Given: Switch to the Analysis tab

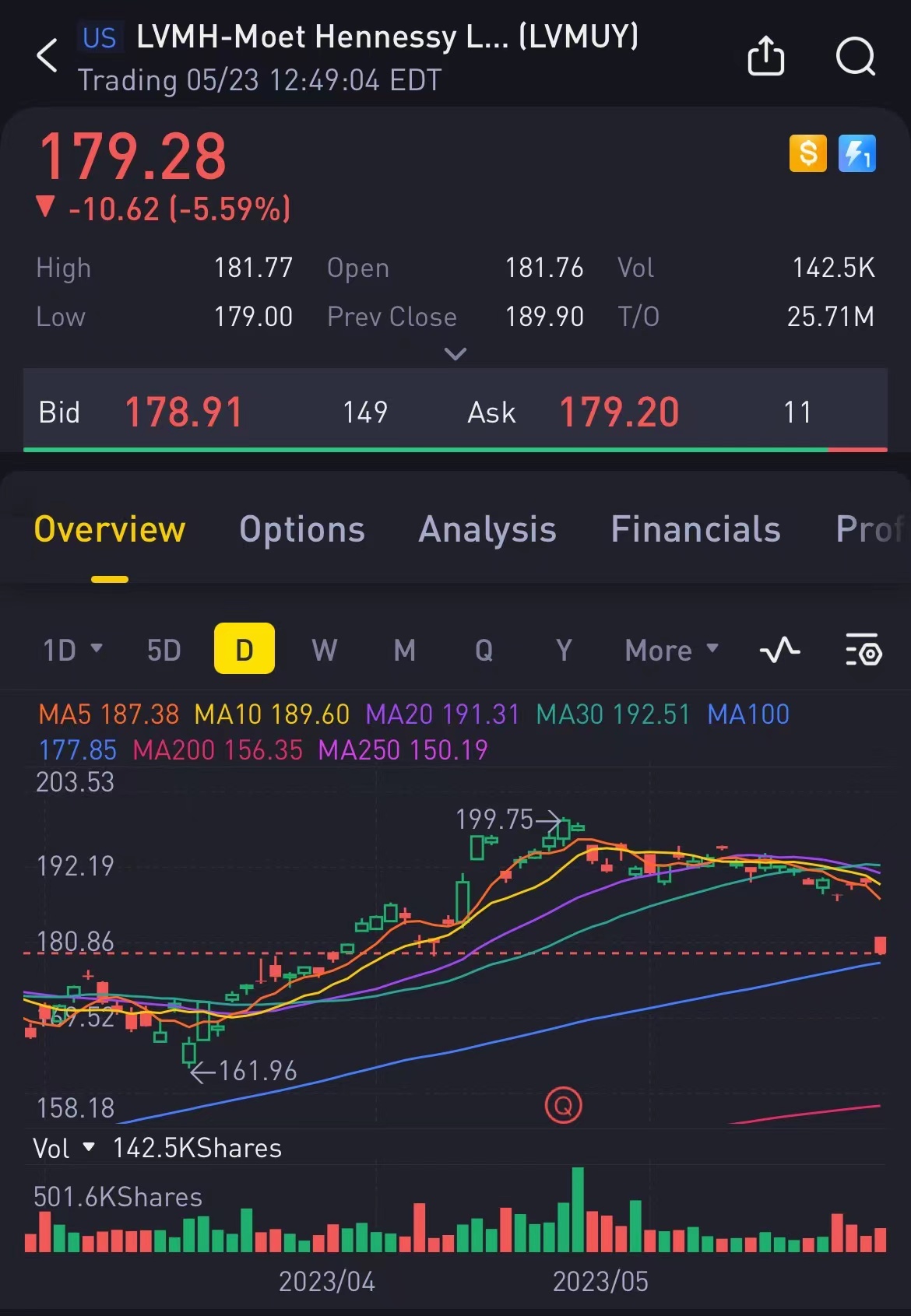Looking at the screenshot, I should coord(487,529).
